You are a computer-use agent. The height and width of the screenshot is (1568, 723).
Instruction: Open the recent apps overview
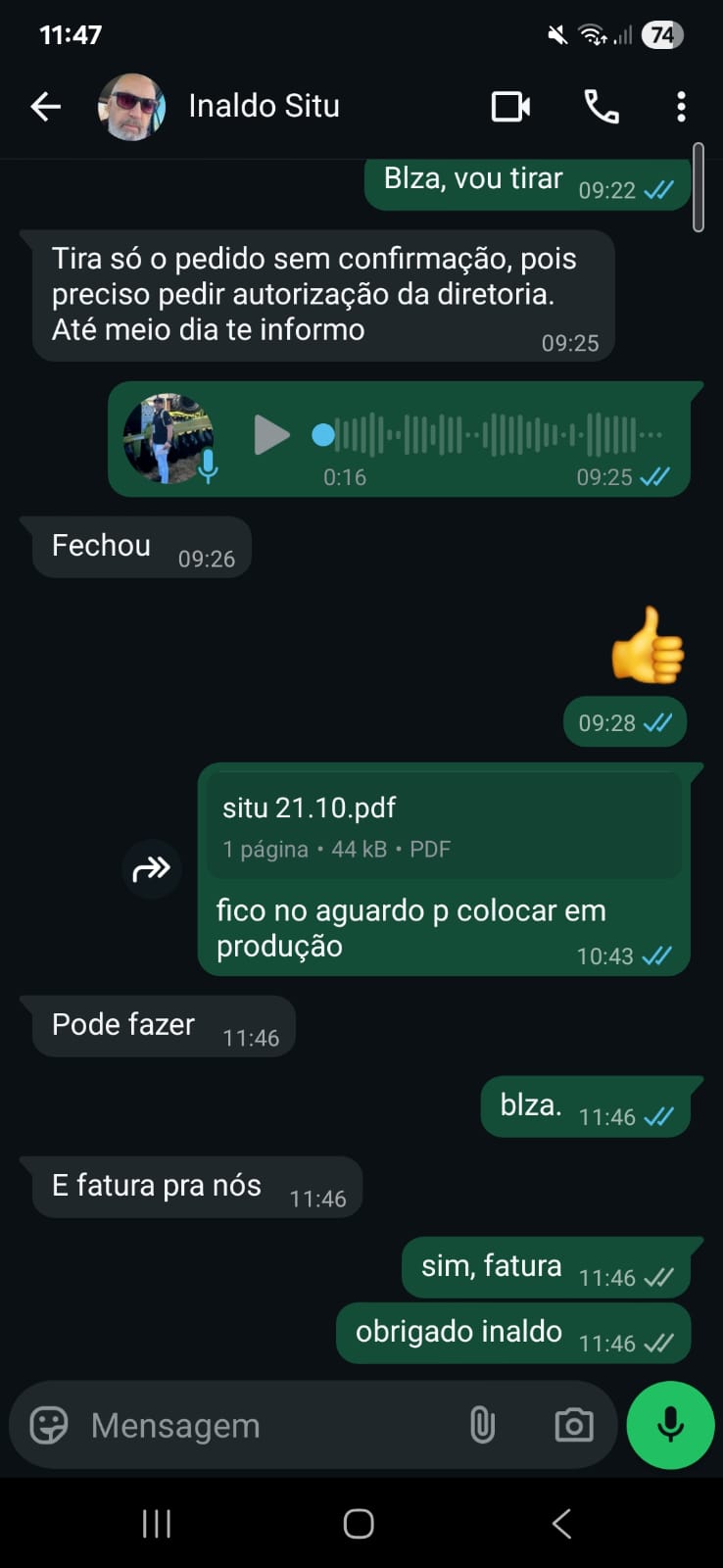click(x=157, y=1524)
